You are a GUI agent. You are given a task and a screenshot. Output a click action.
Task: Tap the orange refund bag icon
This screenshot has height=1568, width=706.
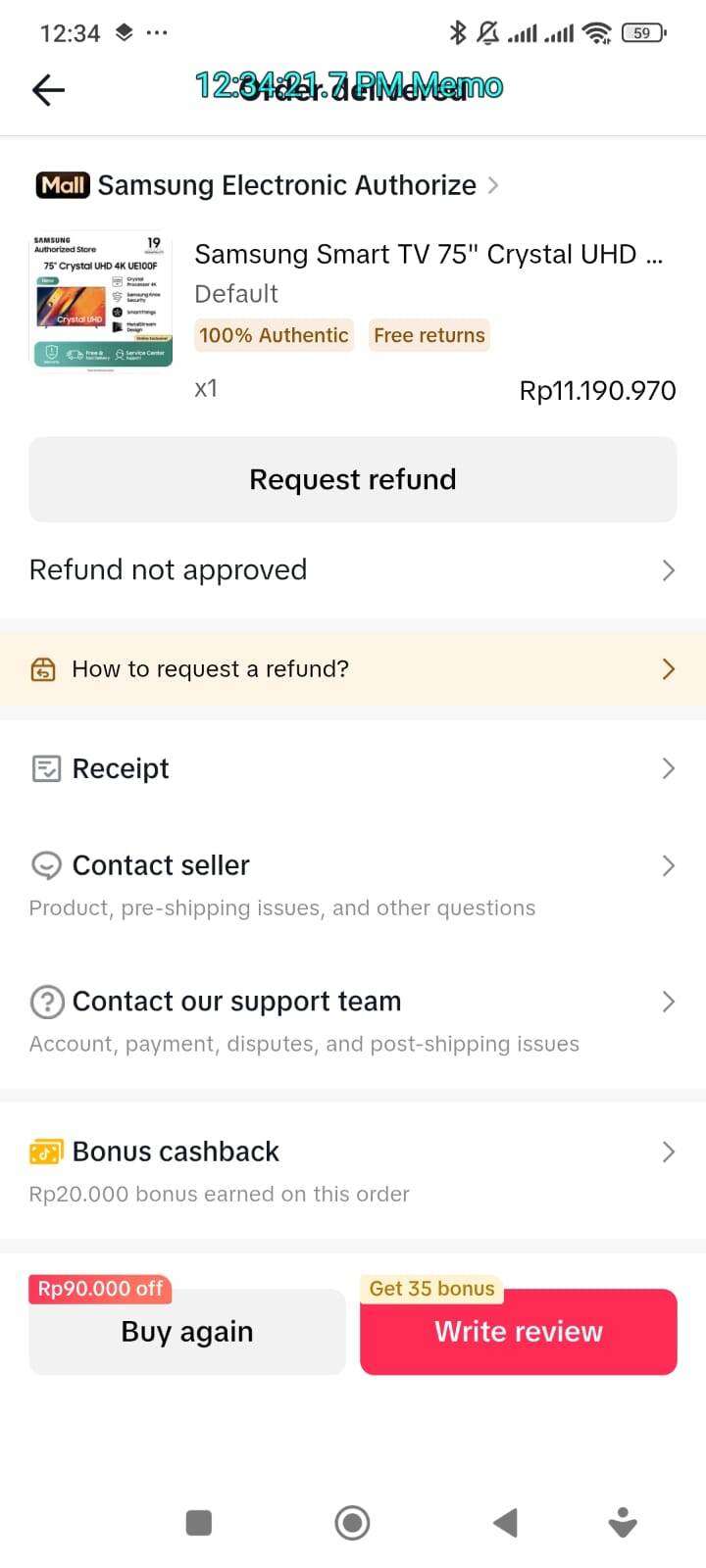point(41,668)
